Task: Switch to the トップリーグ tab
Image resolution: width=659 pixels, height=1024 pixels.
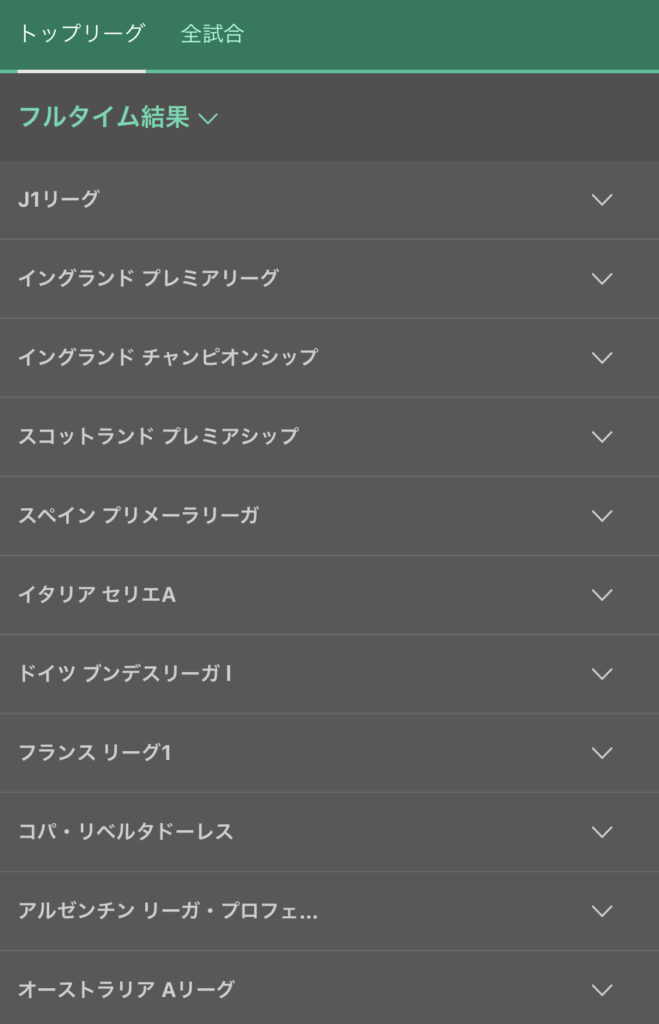Action: (x=81, y=34)
